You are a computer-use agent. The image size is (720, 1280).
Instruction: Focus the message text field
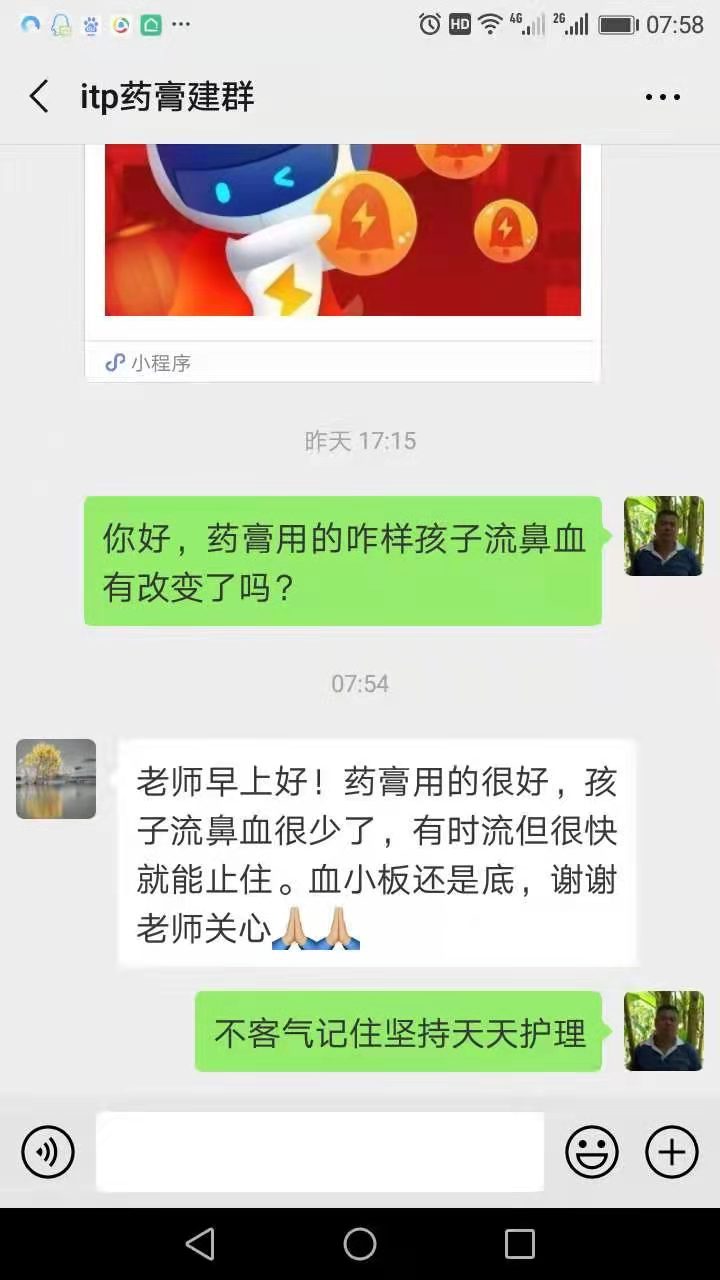click(320, 1152)
